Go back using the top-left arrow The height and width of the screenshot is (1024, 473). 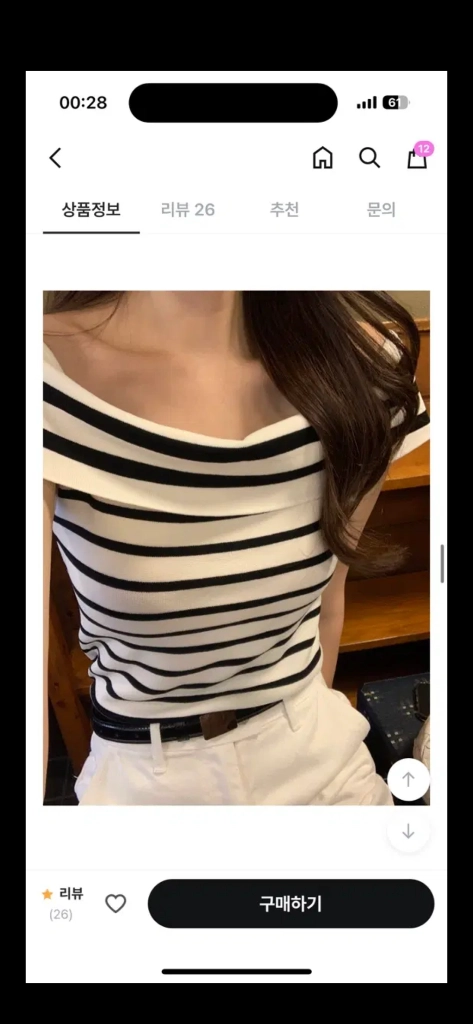click(x=56, y=157)
